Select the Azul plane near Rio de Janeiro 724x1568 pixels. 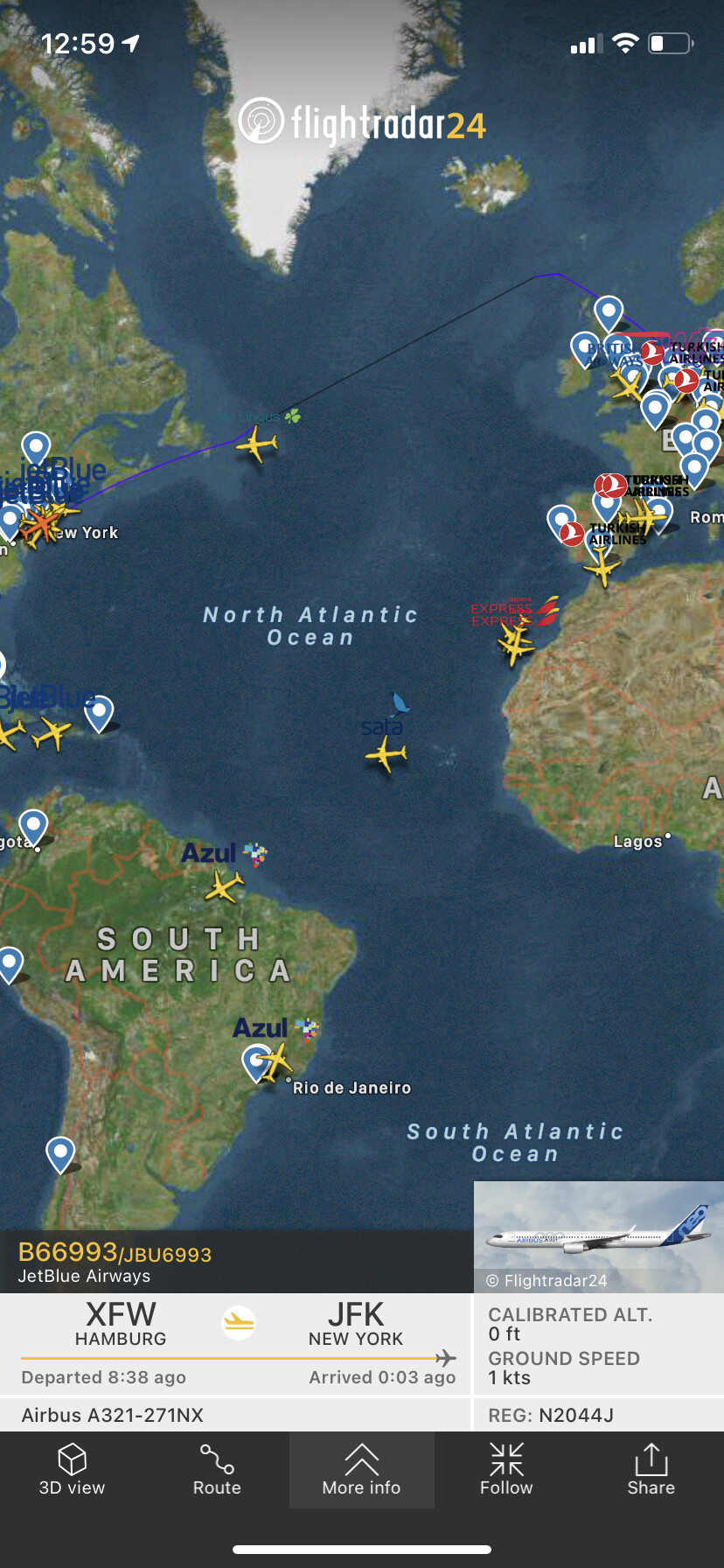point(275,1060)
